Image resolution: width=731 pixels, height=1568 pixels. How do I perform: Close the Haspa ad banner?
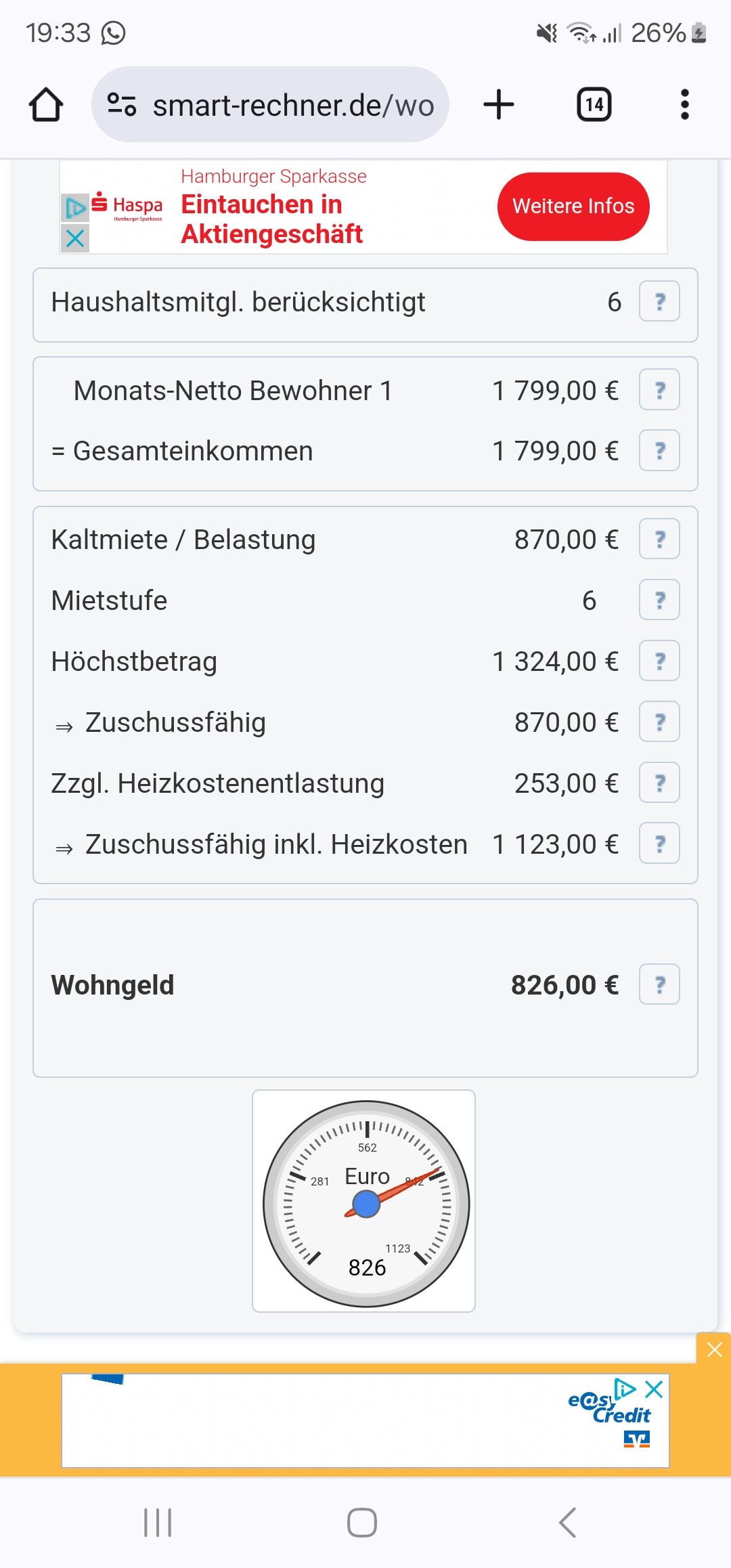[75, 238]
